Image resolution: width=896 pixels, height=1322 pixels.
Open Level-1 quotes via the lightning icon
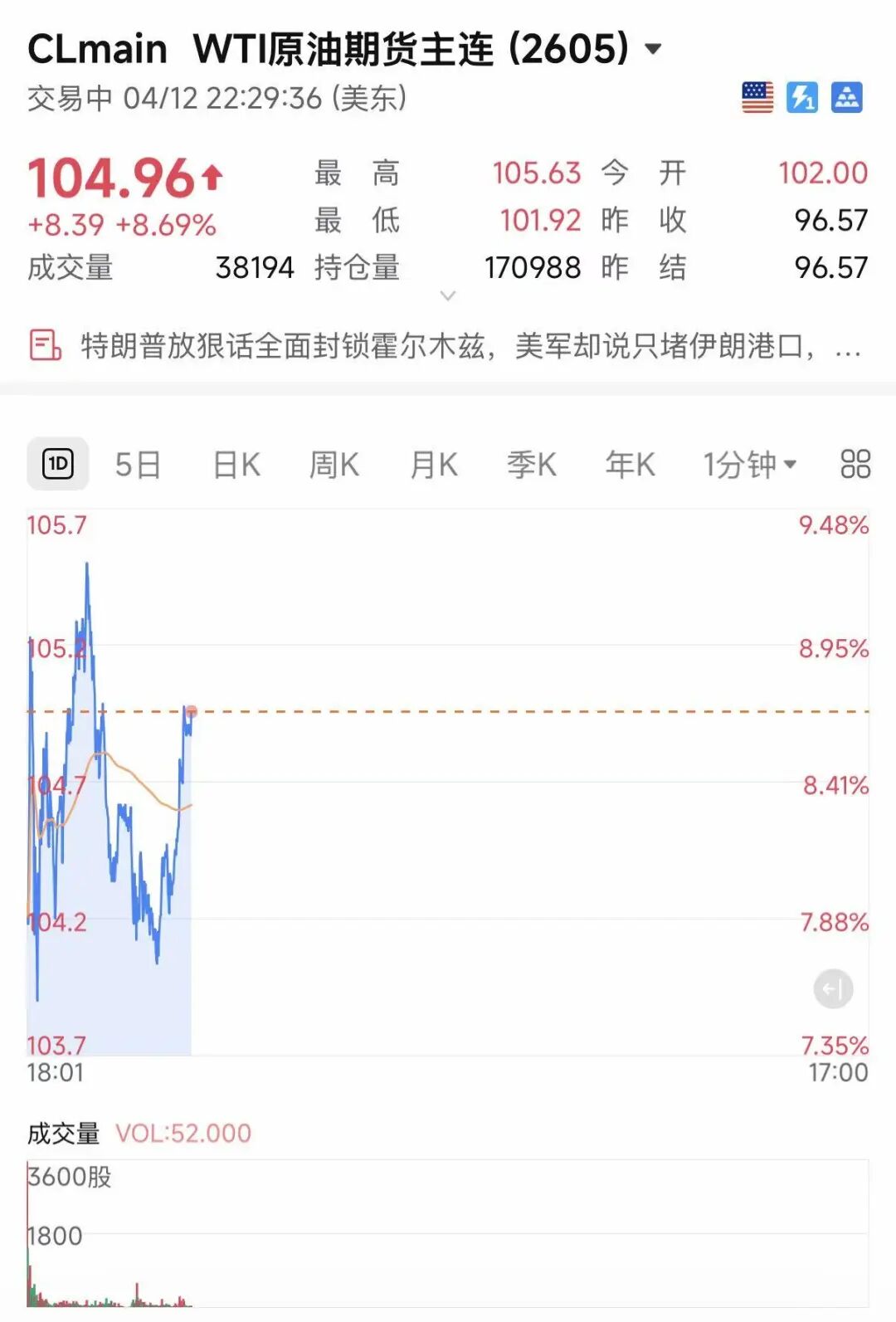pos(801,98)
